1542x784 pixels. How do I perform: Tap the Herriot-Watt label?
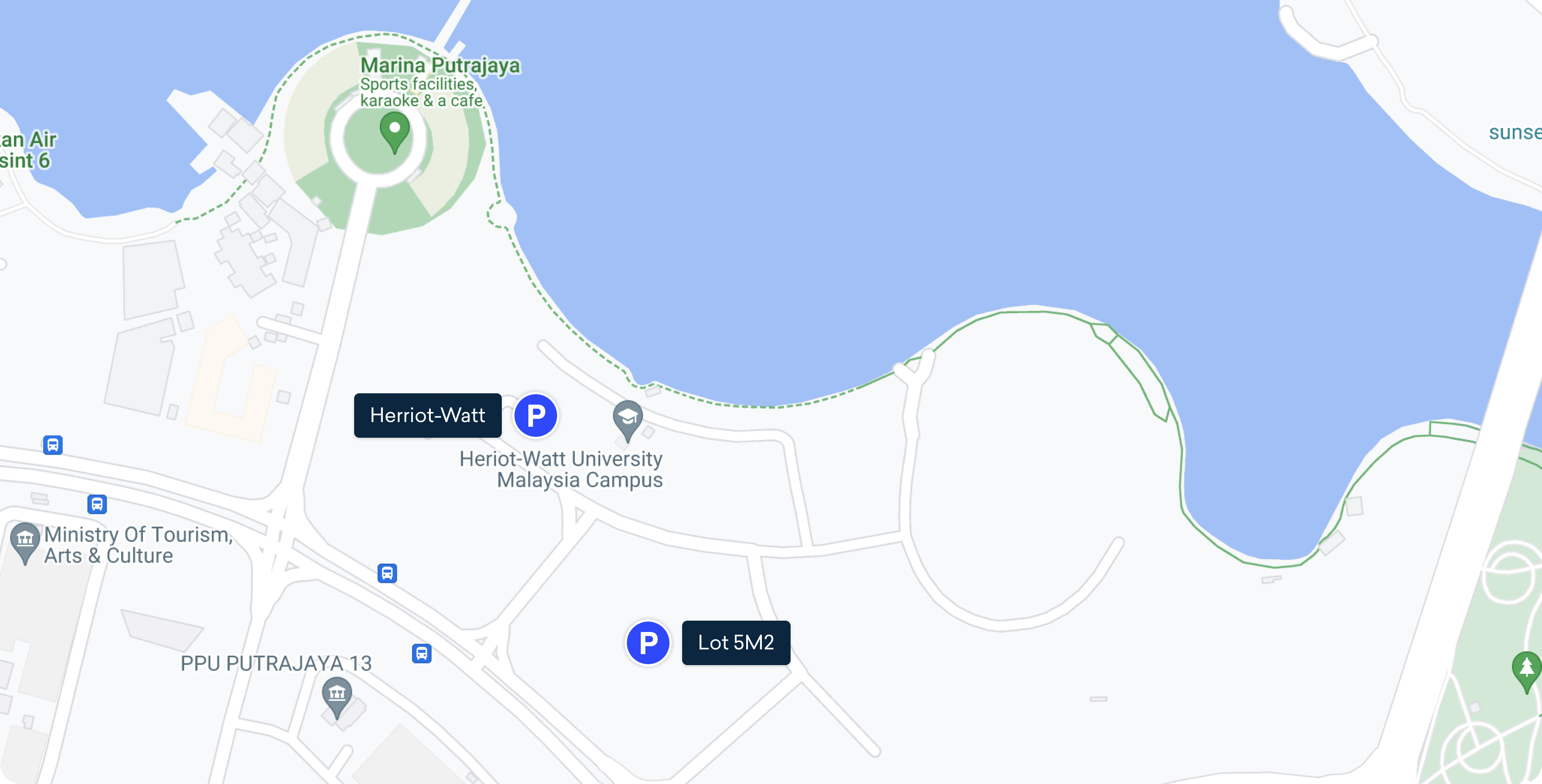click(x=427, y=416)
